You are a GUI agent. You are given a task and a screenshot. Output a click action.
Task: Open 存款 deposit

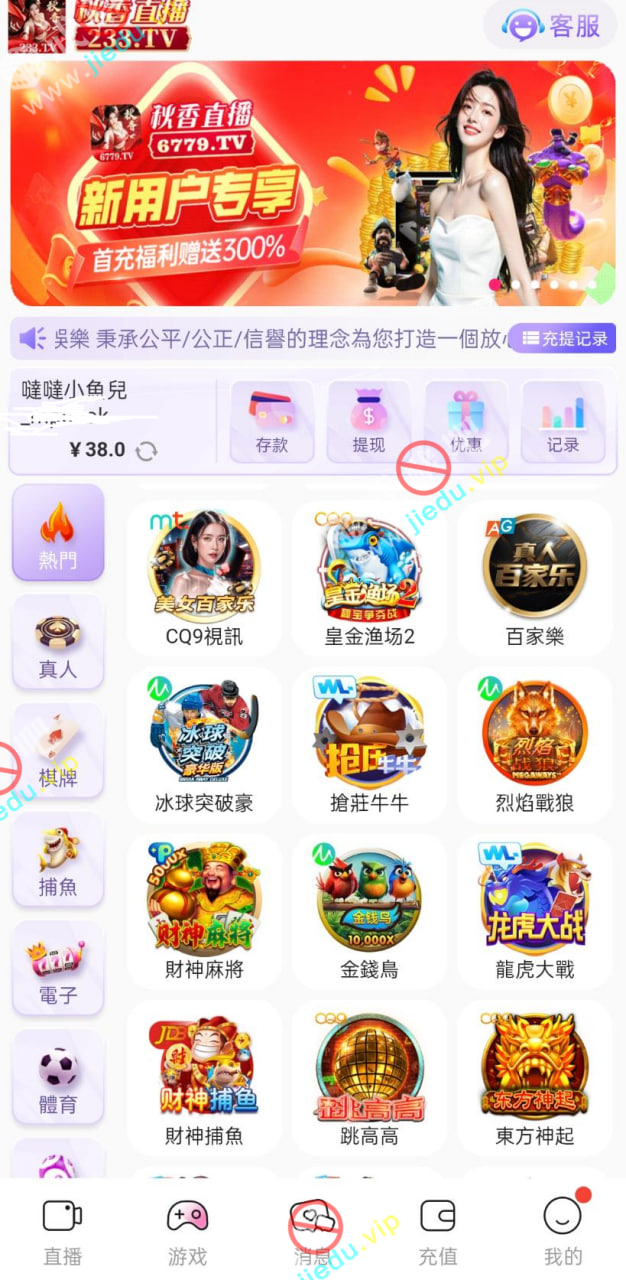pyautogui.click(x=272, y=423)
